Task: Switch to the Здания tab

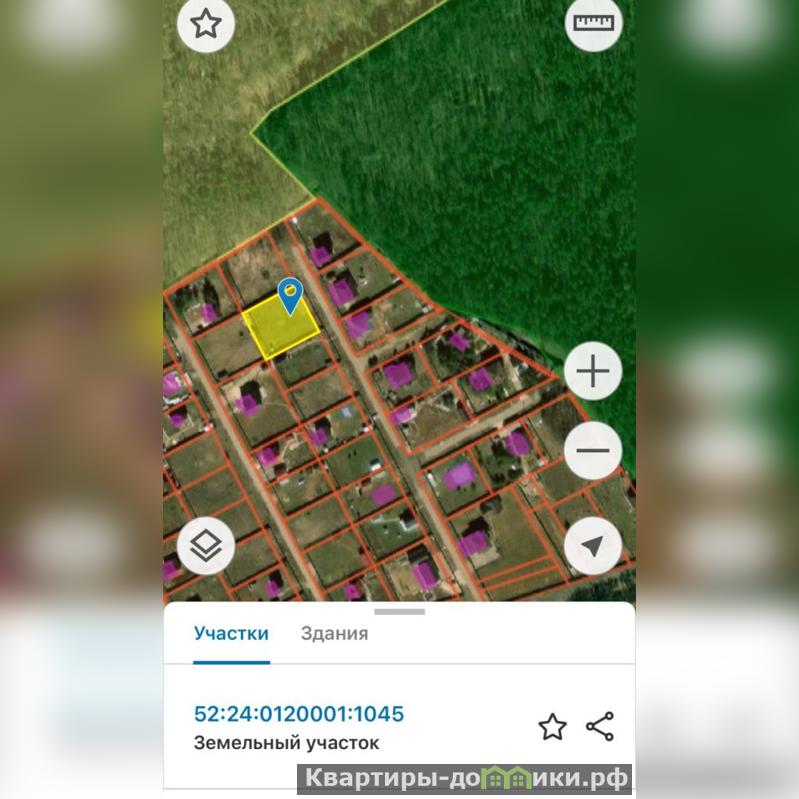Action: (x=334, y=633)
